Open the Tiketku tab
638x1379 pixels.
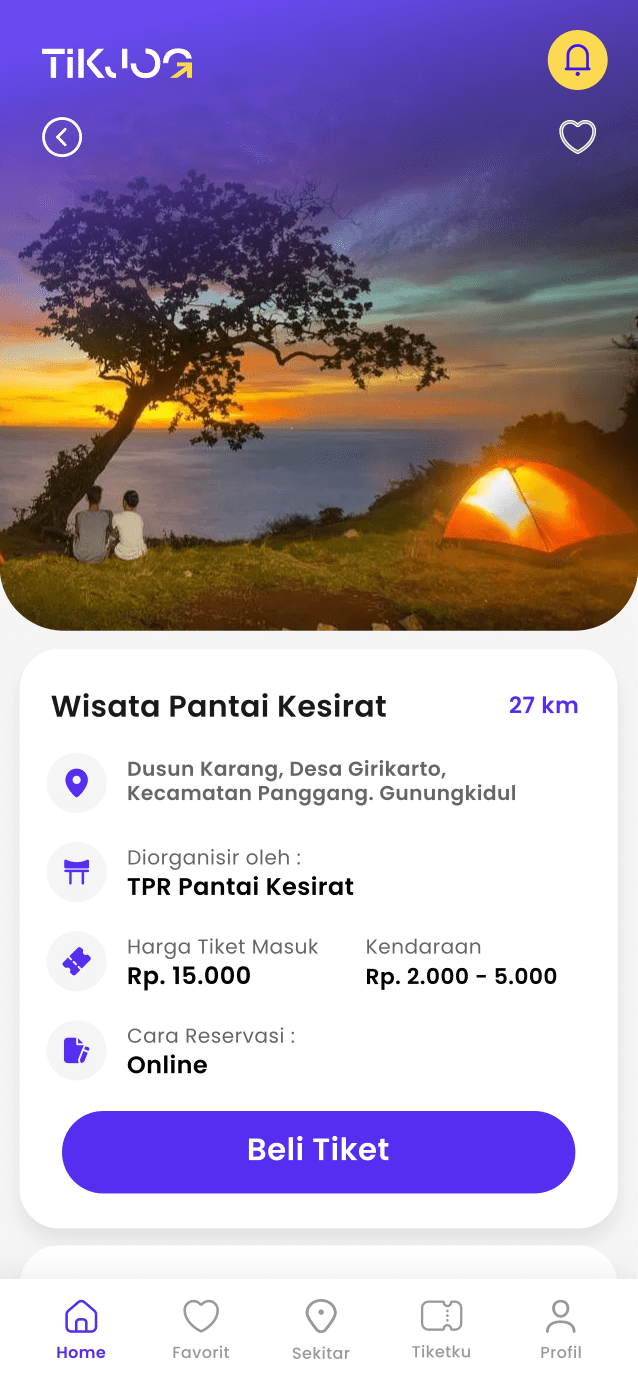[441, 1329]
